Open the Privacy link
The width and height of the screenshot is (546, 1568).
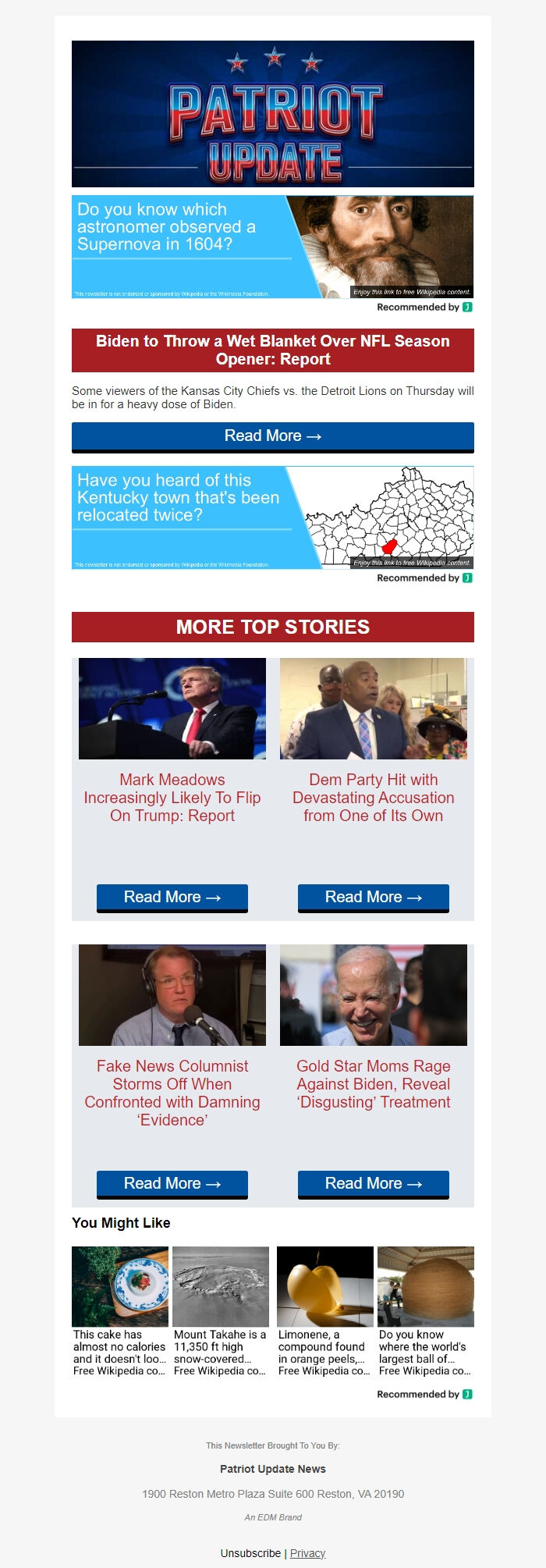click(307, 1553)
